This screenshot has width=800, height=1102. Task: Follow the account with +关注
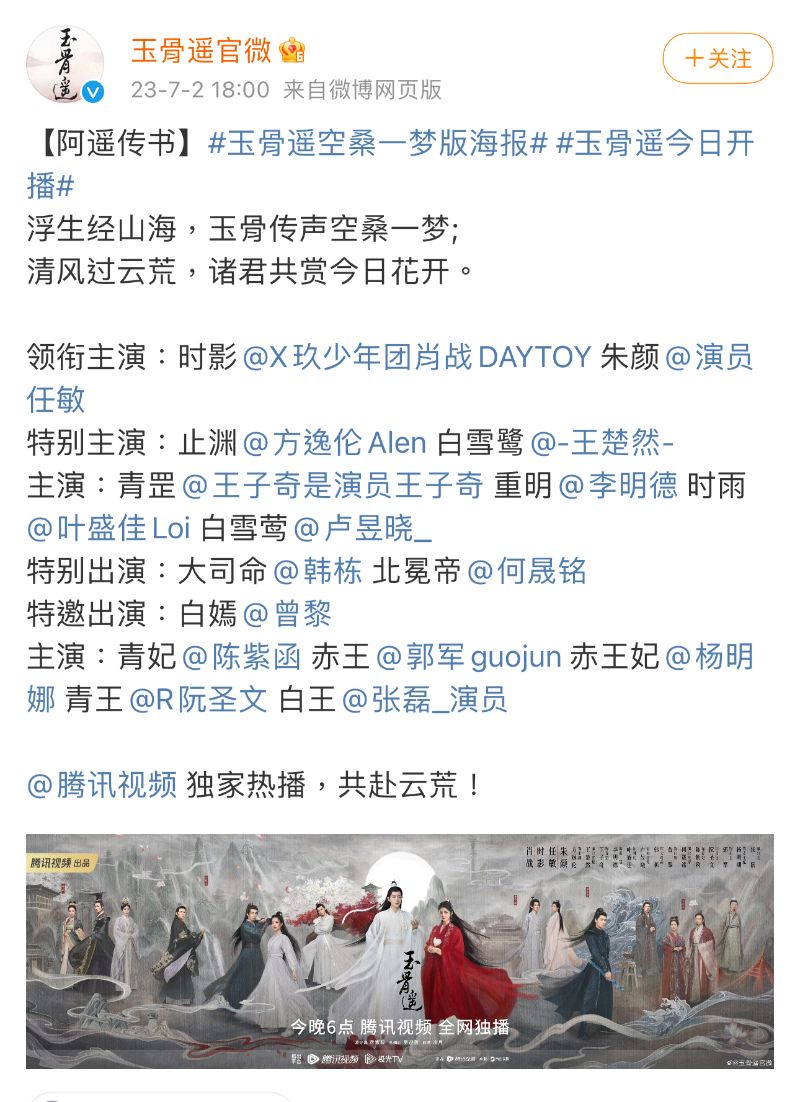click(x=718, y=59)
